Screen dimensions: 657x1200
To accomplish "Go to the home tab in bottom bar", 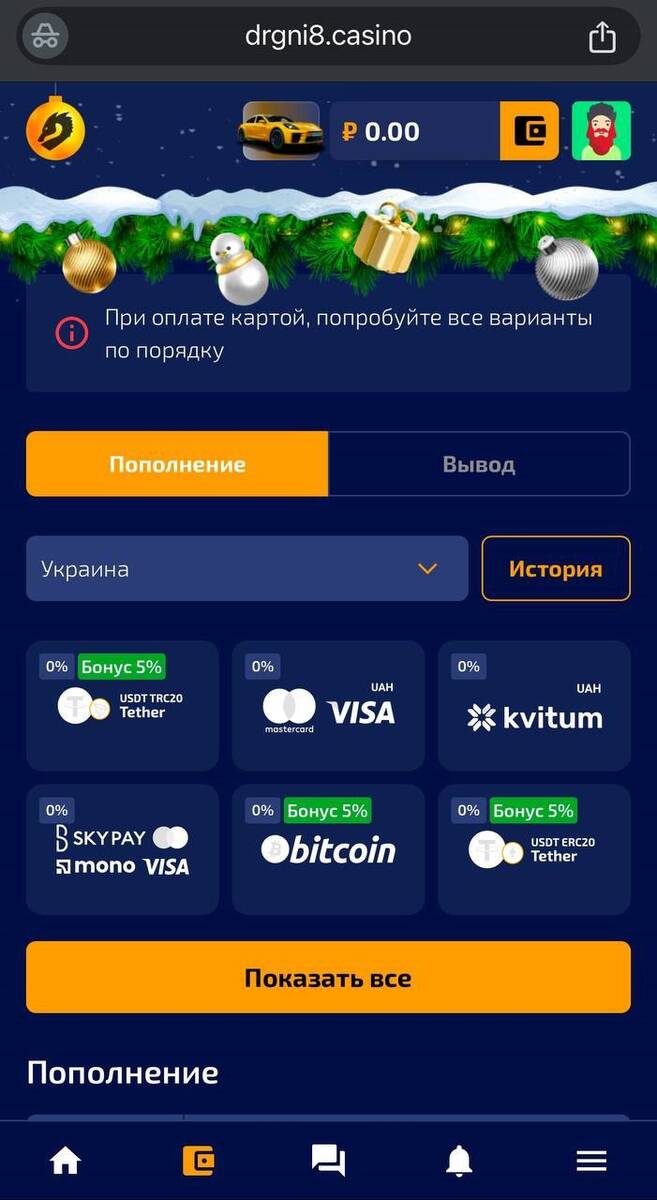I will click(66, 1161).
